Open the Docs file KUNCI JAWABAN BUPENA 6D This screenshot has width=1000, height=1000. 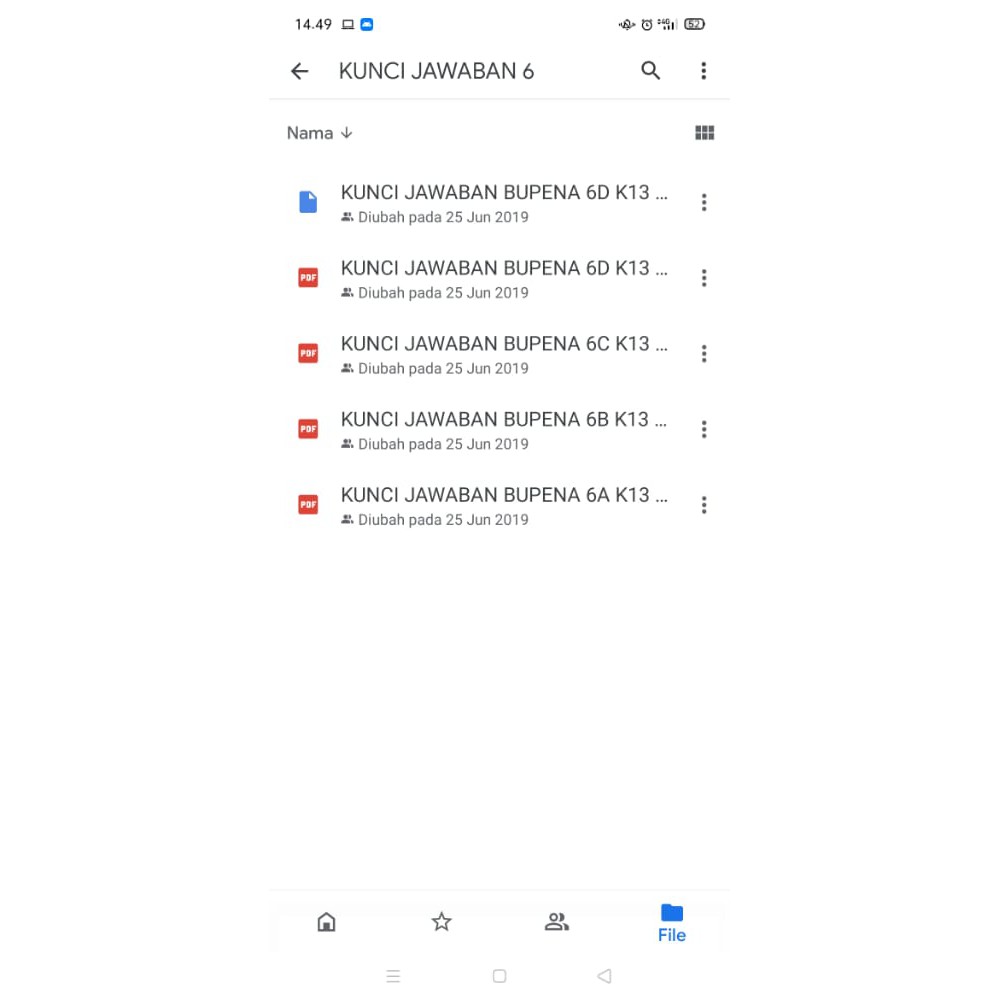tap(503, 202)
